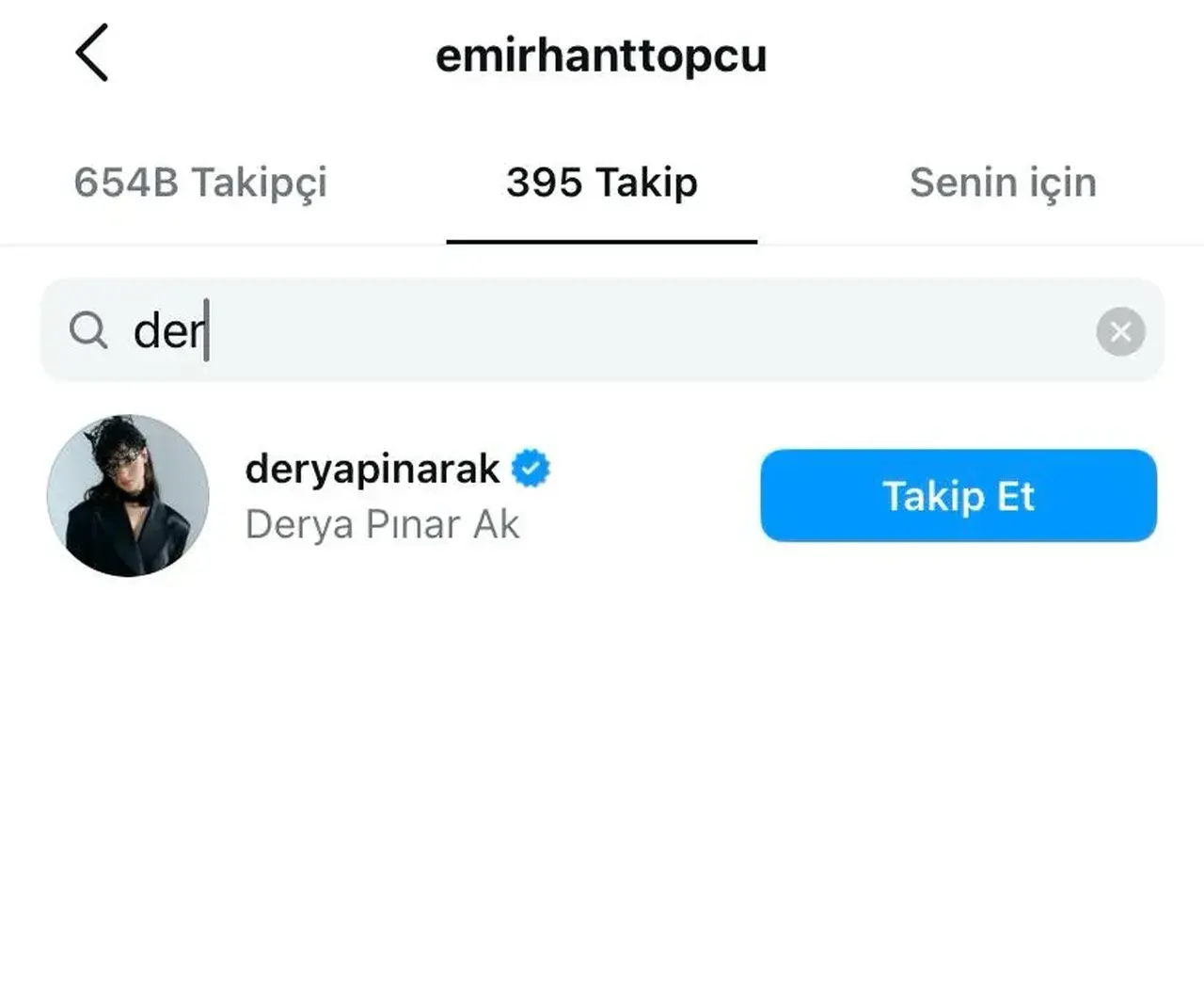View Derya Pınar Ak's profile picture
This screenshot has height=1006, width=1204.
pos(128,496)
